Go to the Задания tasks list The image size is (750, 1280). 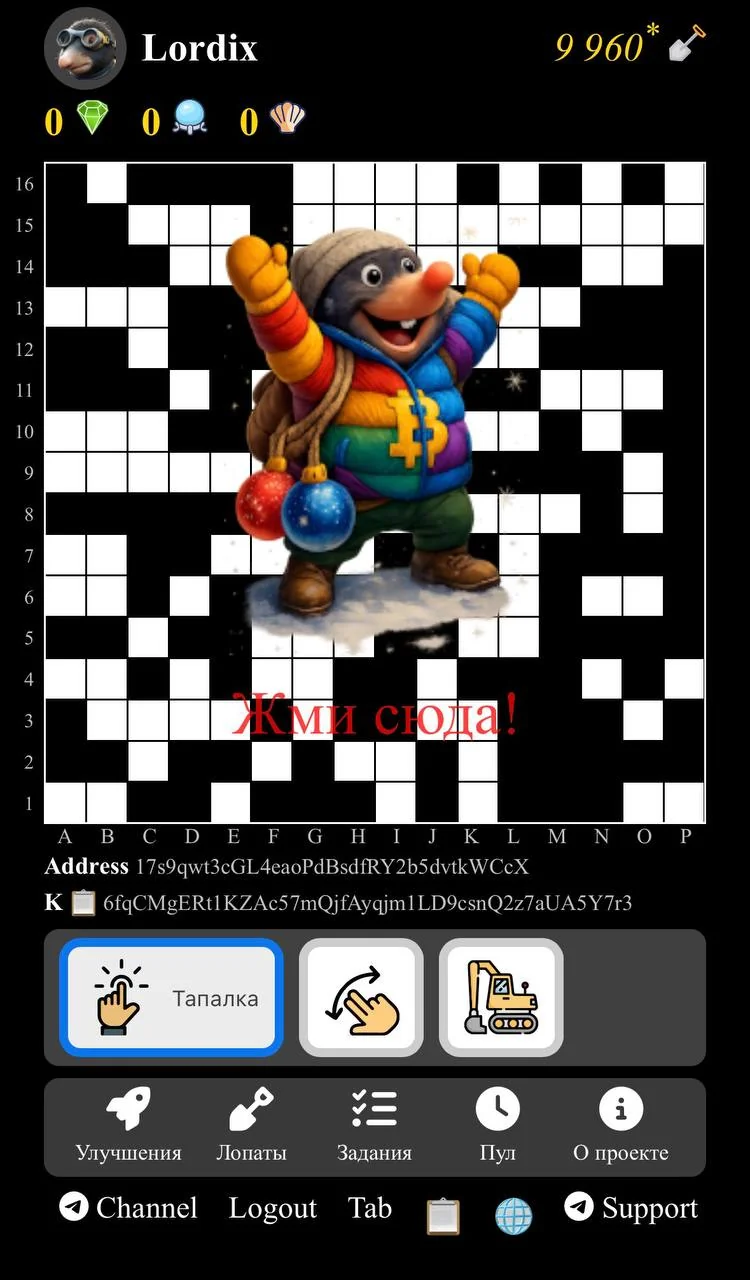tap(374, 1126)
